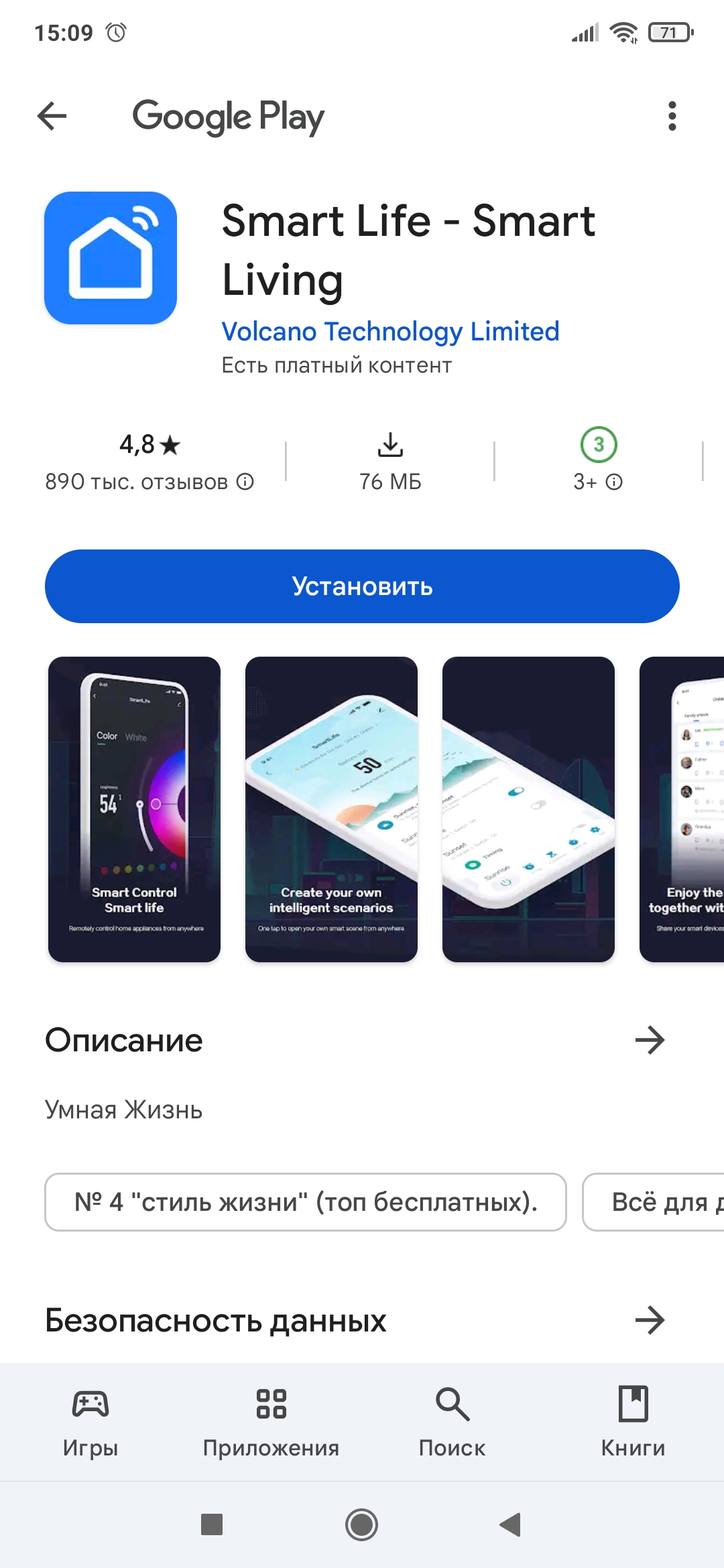Tap the system home button

pos(362,1524)
